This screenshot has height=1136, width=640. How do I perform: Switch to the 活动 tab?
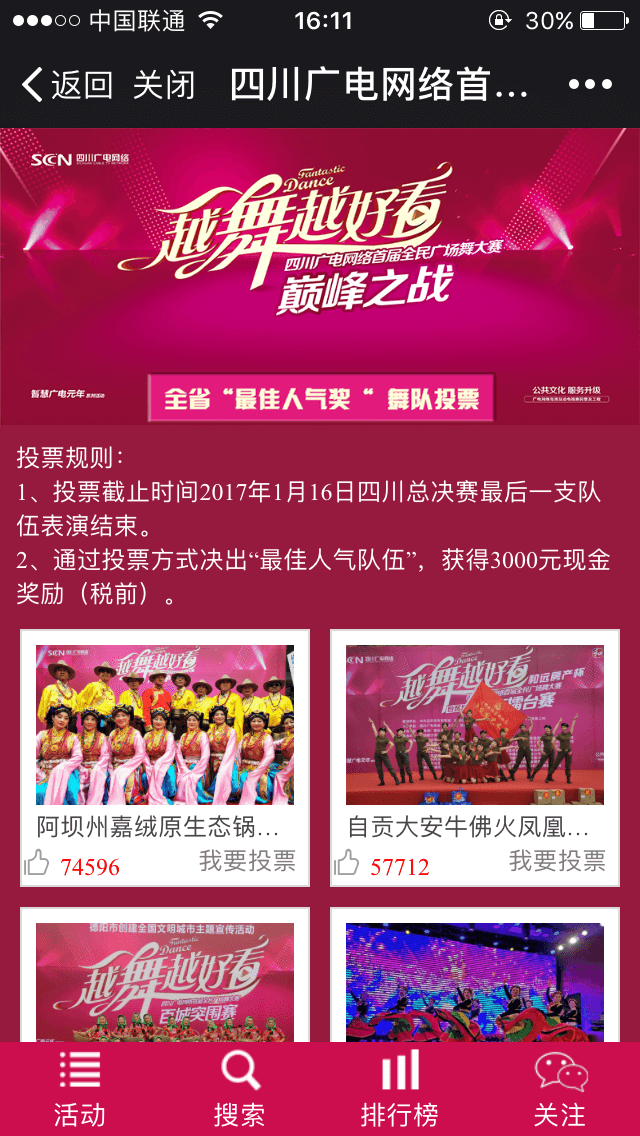(x=79, y=1090)
